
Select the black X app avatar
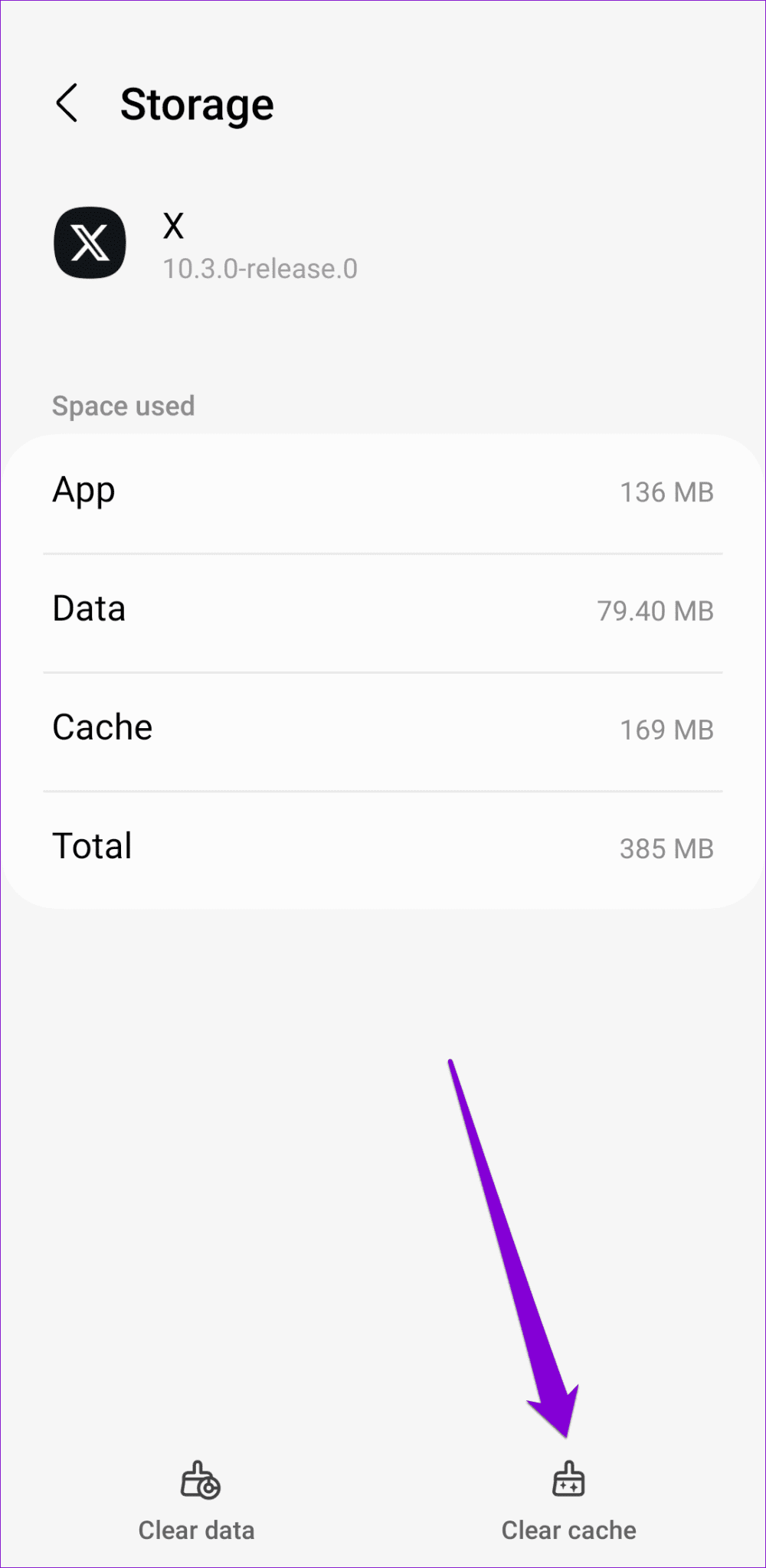click(89, 244)
